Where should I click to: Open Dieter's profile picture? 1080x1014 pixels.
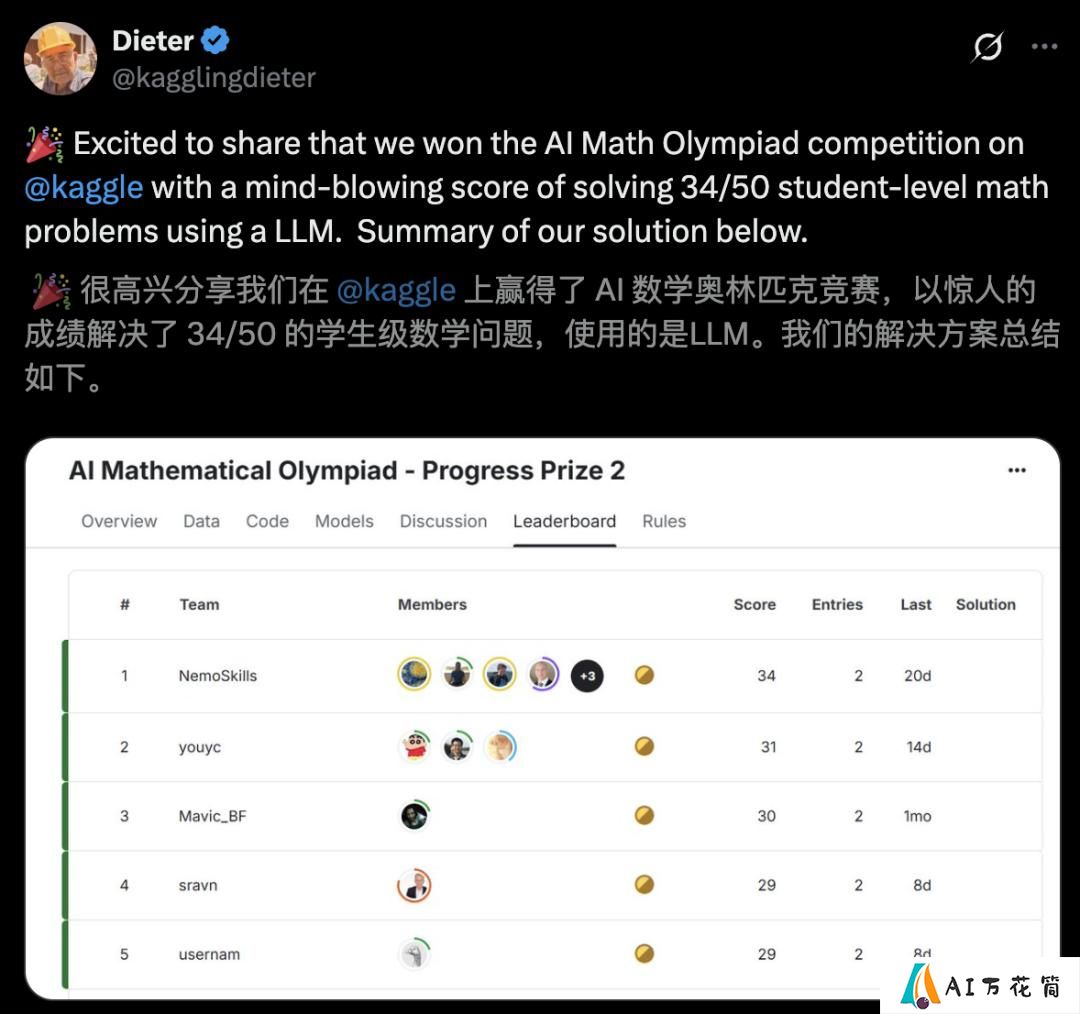(x=60, y=58)
